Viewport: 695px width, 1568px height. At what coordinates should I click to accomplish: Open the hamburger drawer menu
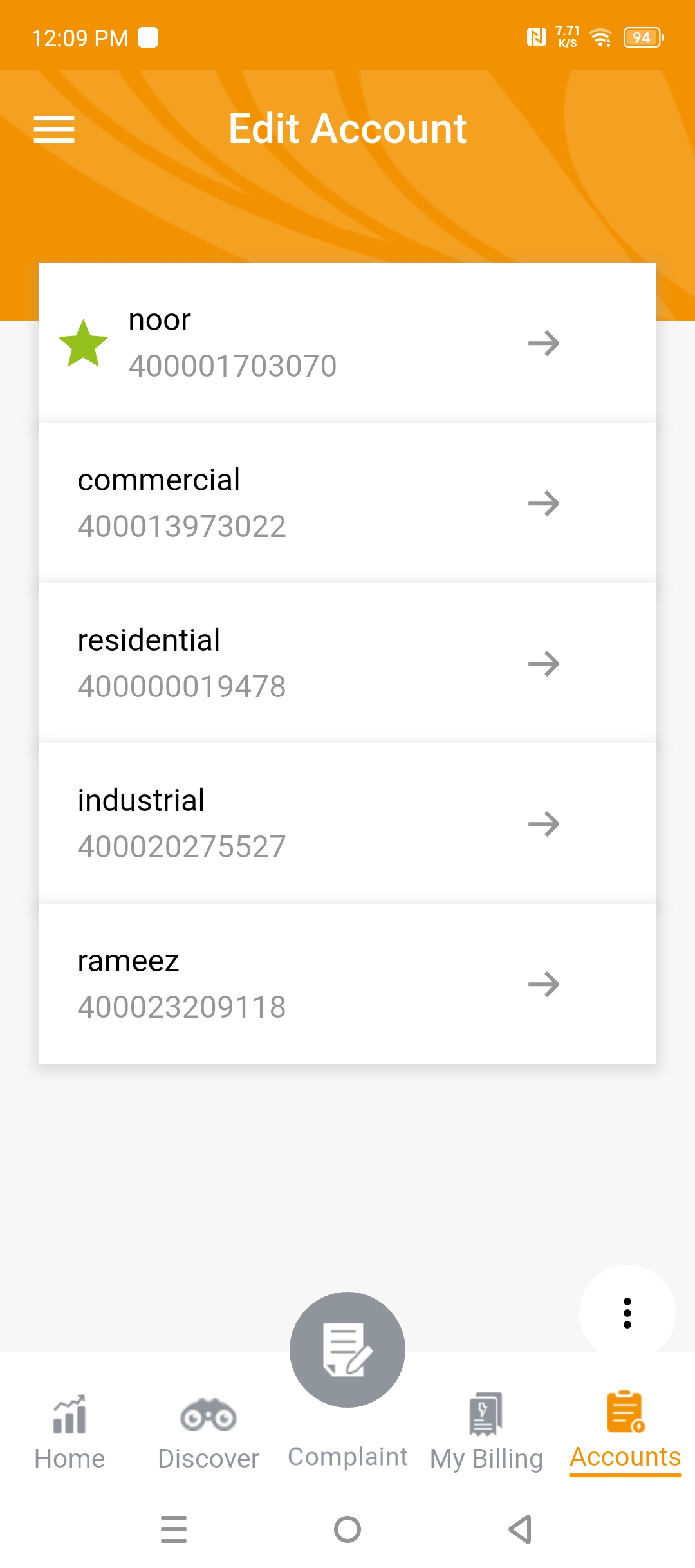click(54, 129)
